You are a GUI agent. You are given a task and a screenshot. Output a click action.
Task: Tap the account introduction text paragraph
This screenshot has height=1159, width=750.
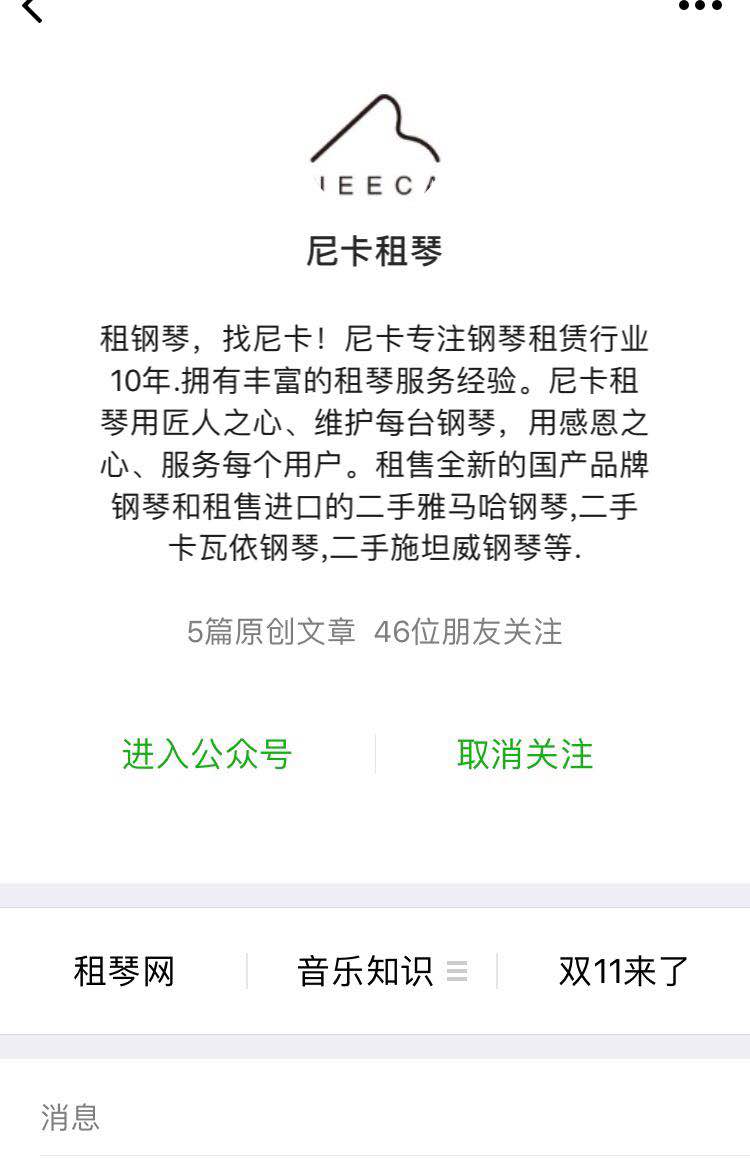375,440
